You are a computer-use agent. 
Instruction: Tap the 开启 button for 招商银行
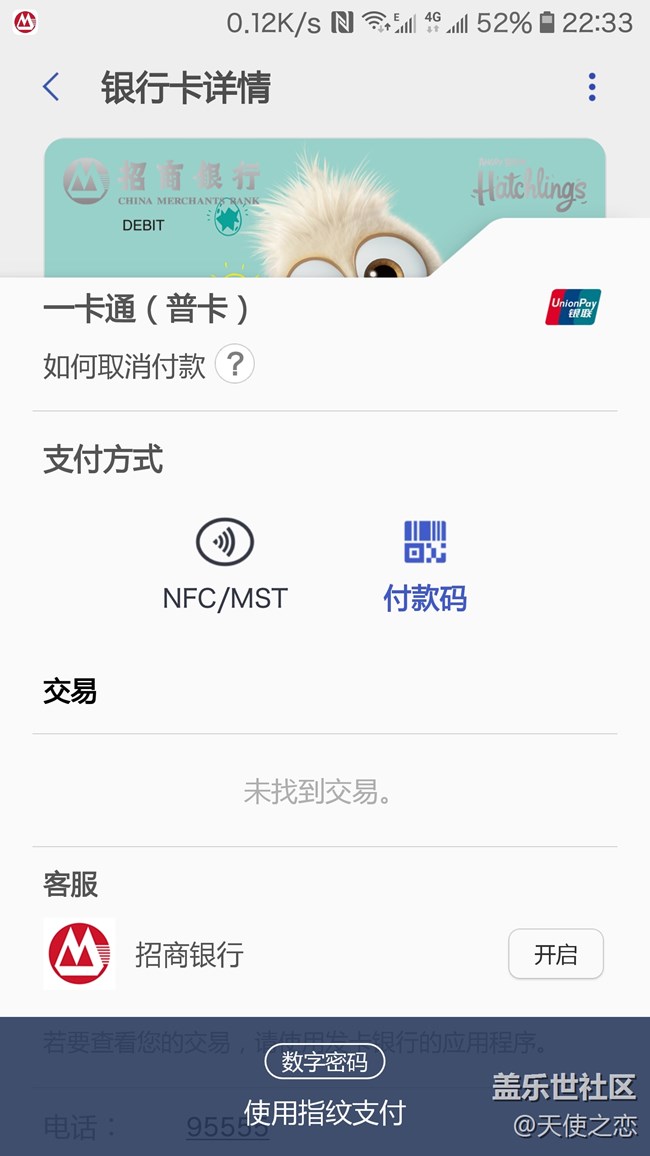(555, 954)
